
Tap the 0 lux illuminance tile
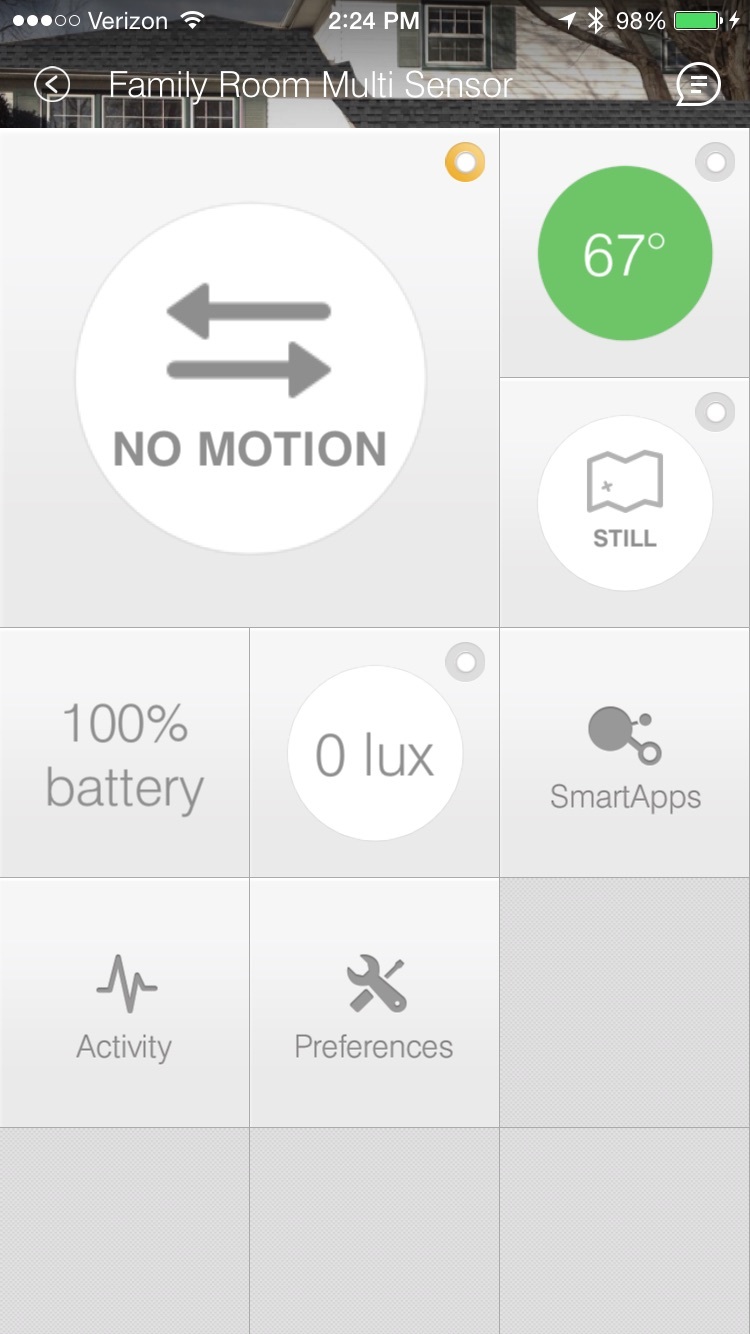(x=375, y=754)
